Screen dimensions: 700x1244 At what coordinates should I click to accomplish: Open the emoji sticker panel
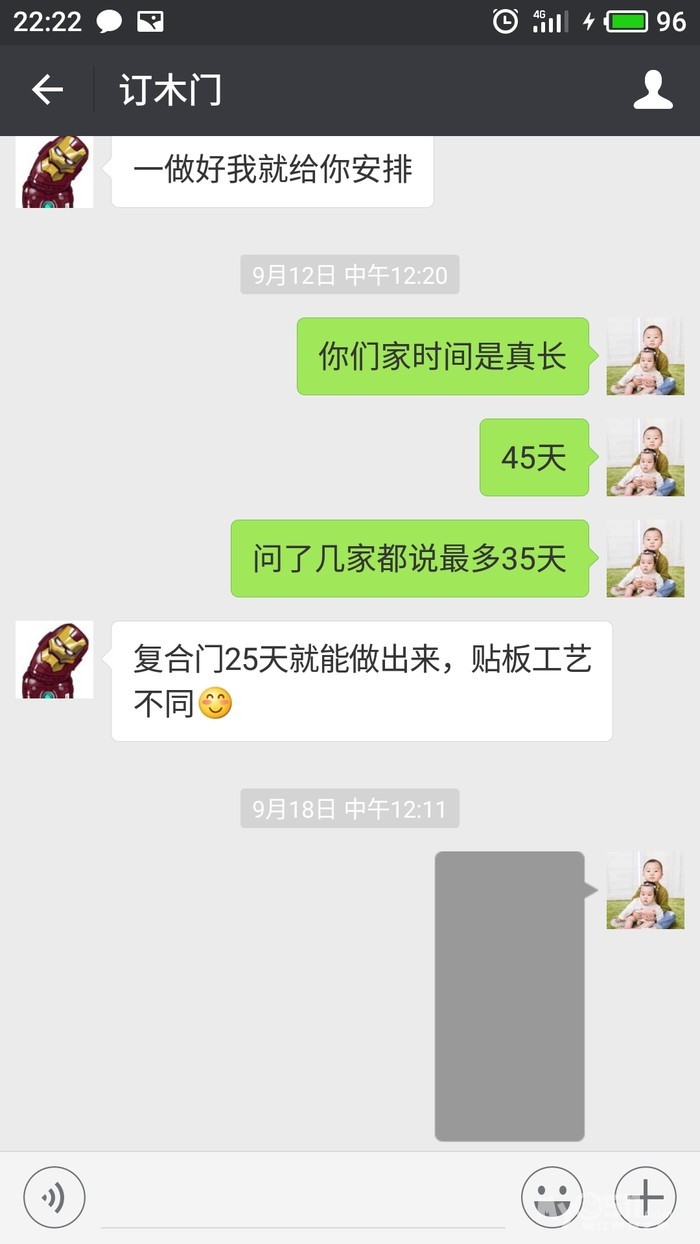click(552, 1196)
